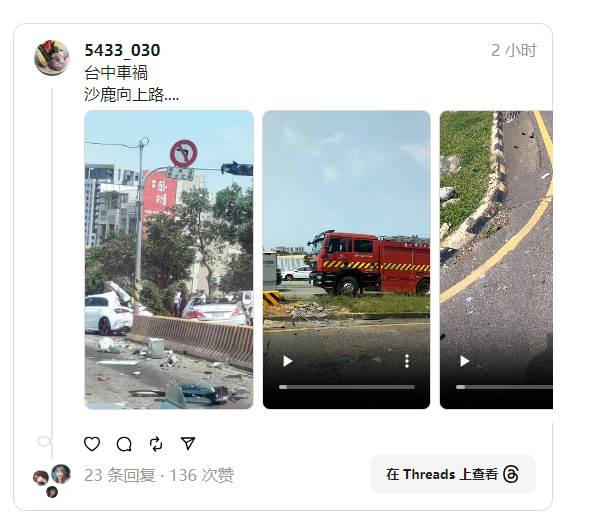Open fire truck video's three-dot menu
This screenshot has width=600, height=531.
(x=406, y=361)
